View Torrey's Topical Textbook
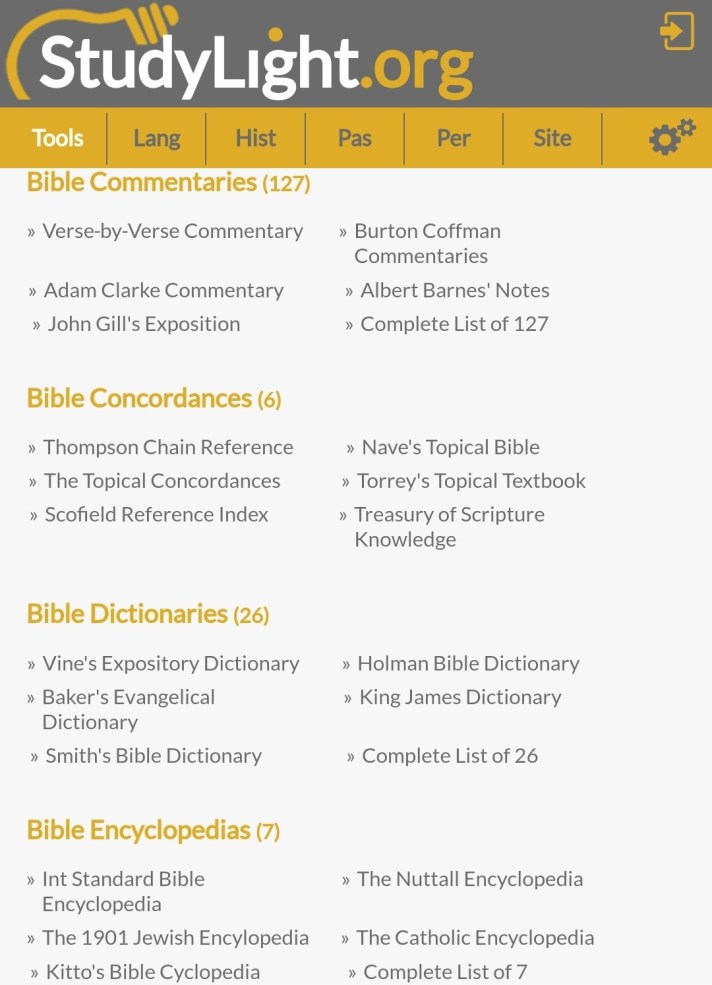This screenshot has height=985, width=712. pyautogui.click(x=471, y=481)
